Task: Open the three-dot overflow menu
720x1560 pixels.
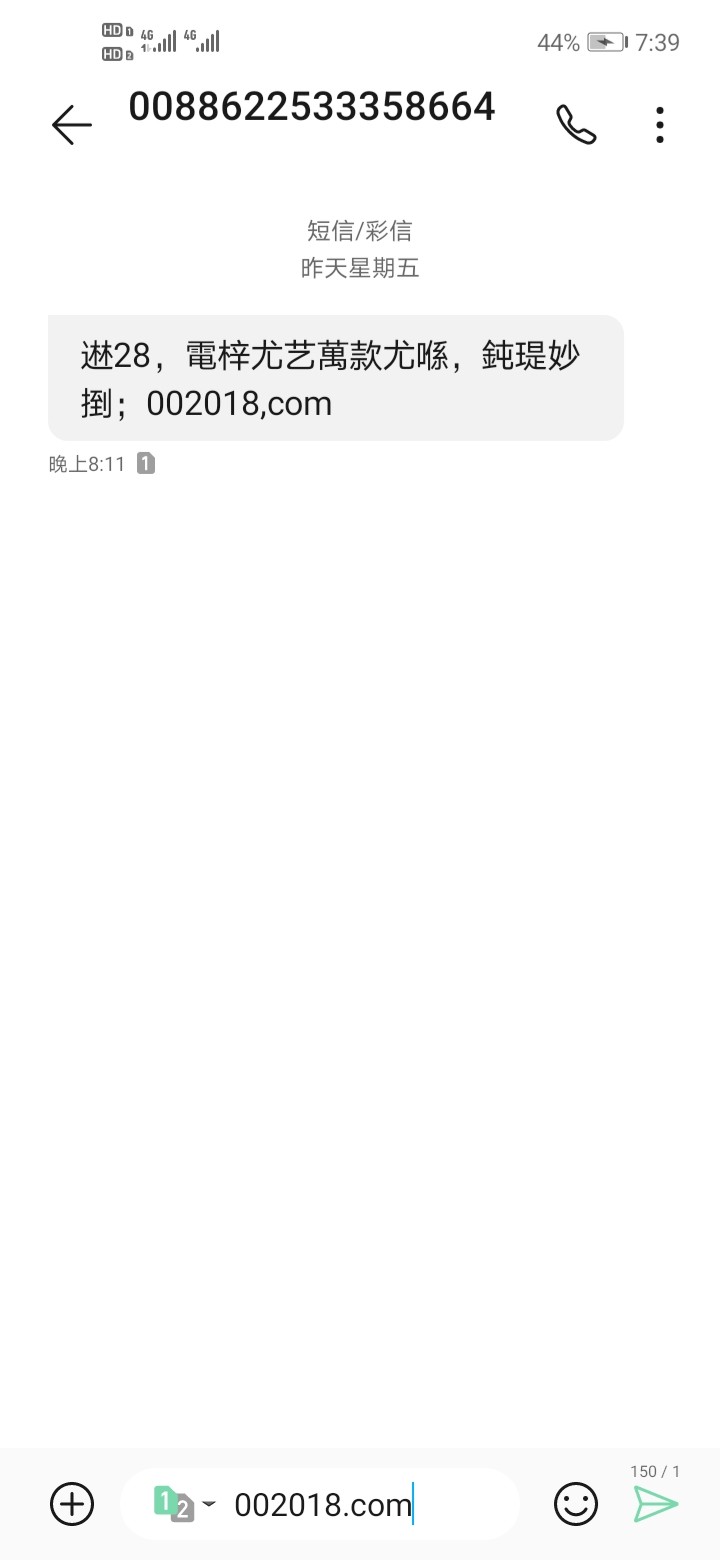Action: tap(660, 125)
